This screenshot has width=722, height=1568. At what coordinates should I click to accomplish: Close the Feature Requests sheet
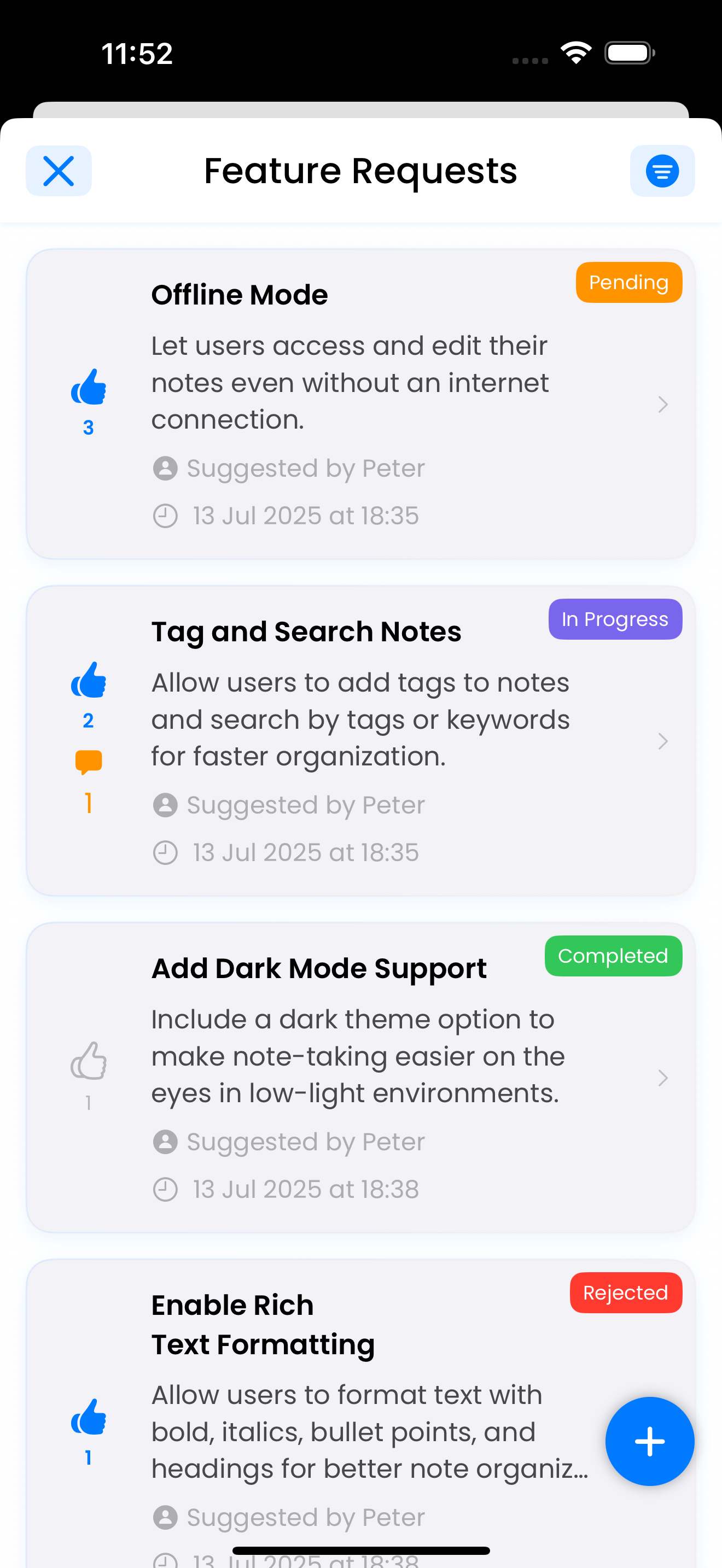(59, 171)
